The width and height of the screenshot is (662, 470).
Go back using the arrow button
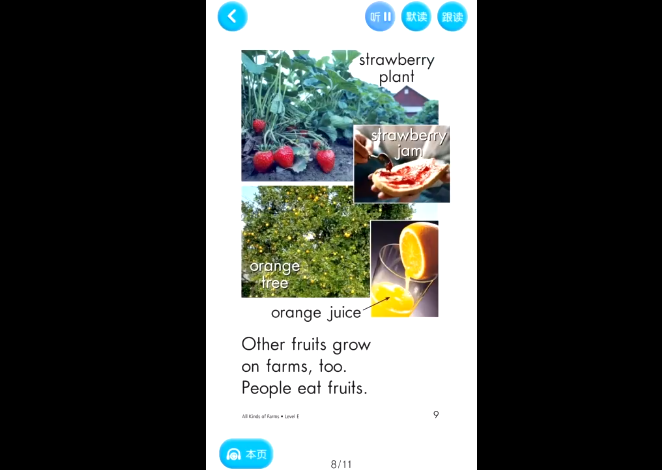click(232, 16)
